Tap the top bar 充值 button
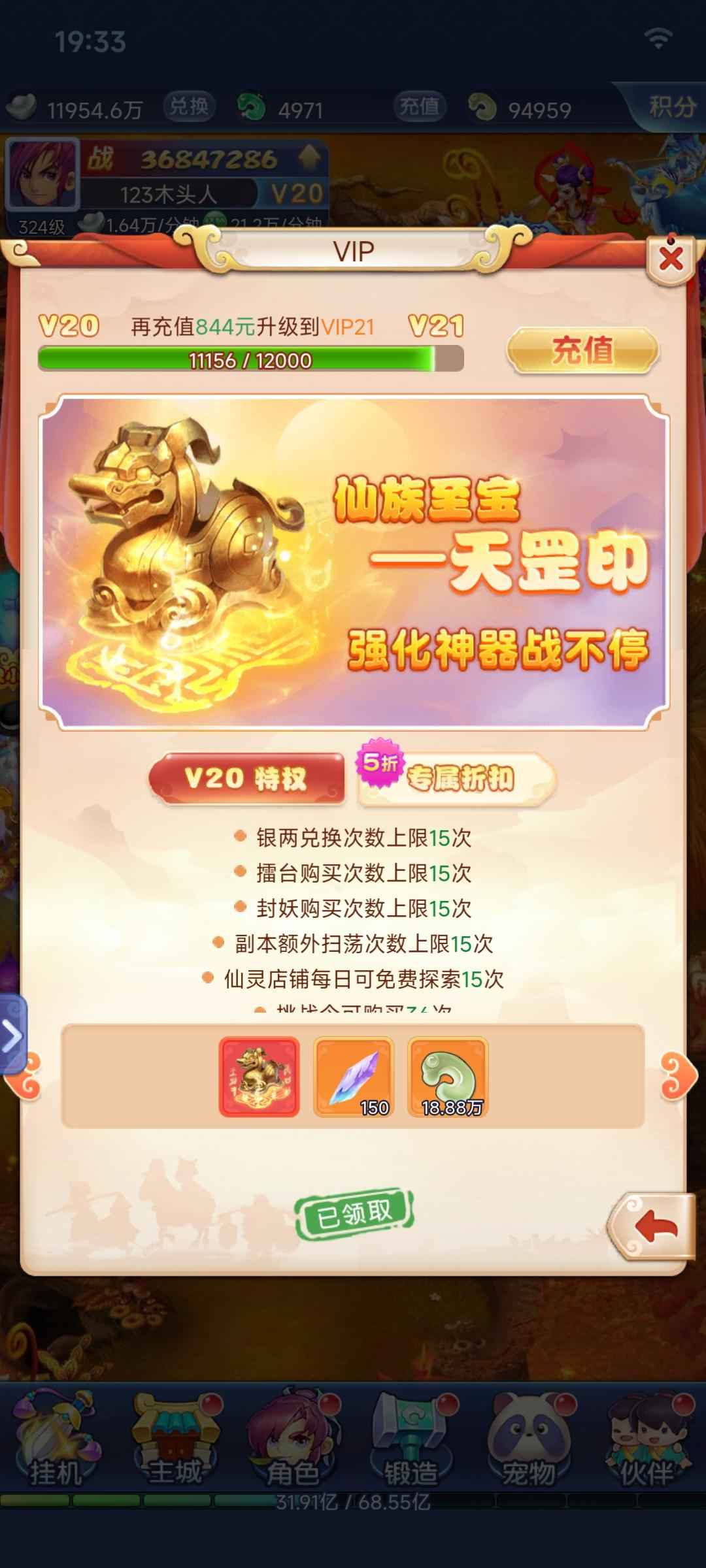This screenshot has width=706, height=1568. (x=420, y=106)
